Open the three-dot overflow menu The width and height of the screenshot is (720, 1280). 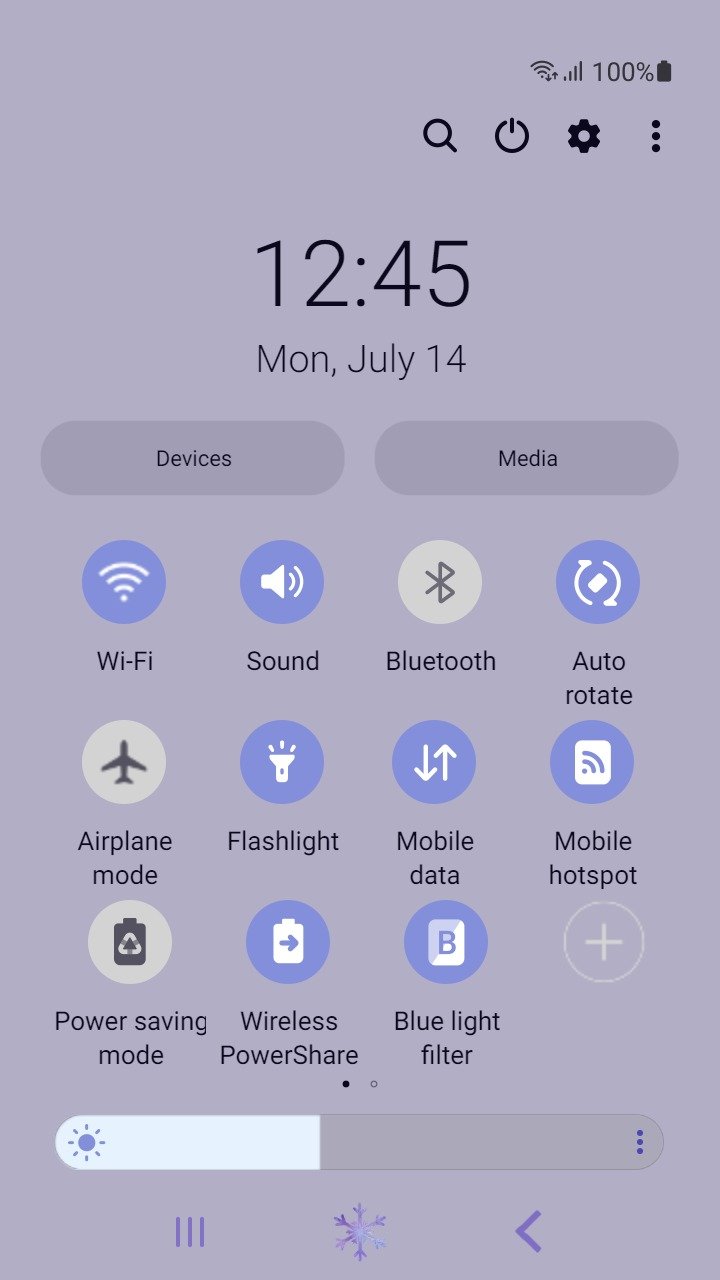(656, 135)
